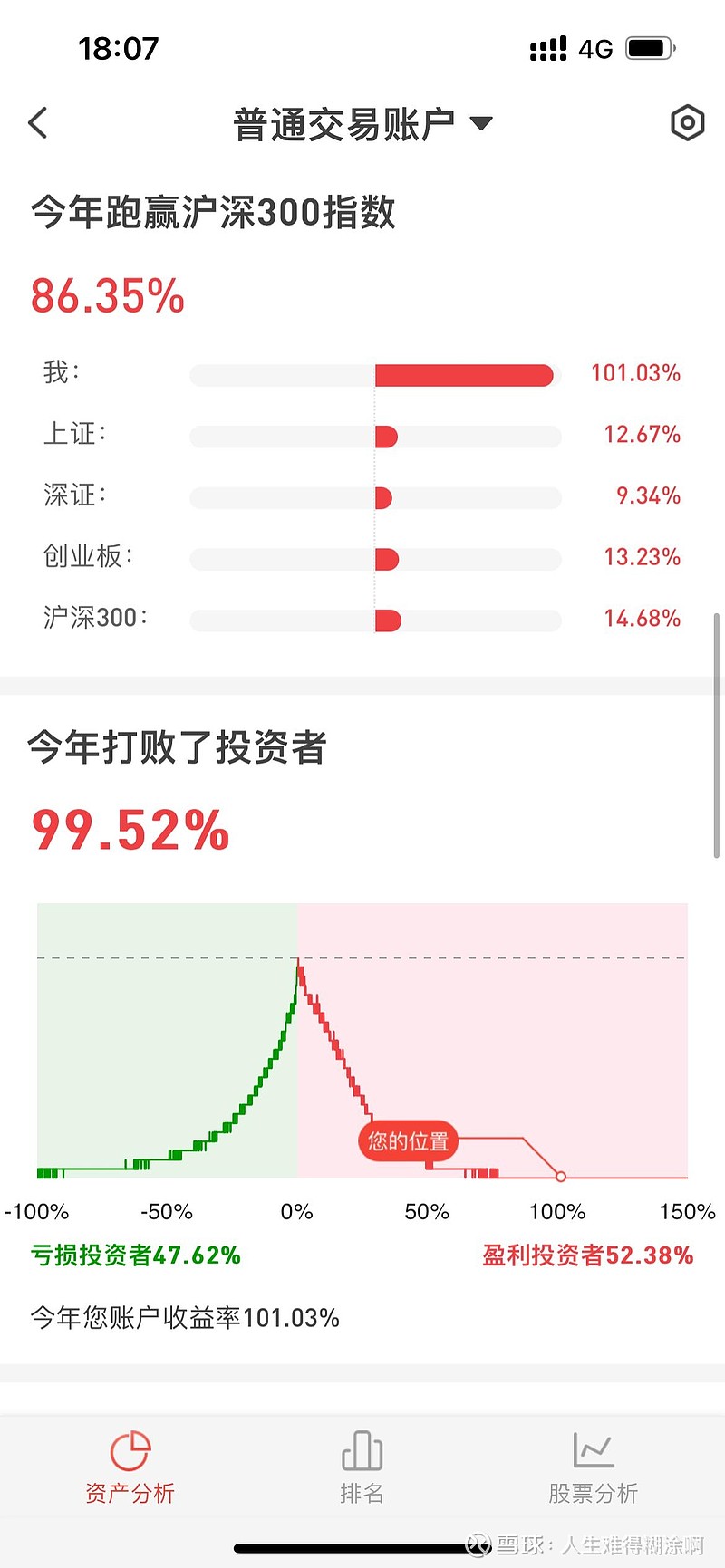Tap the 您的位置 position bubble
Viewport: 725px width, 1568px height.
point(407,1142)
